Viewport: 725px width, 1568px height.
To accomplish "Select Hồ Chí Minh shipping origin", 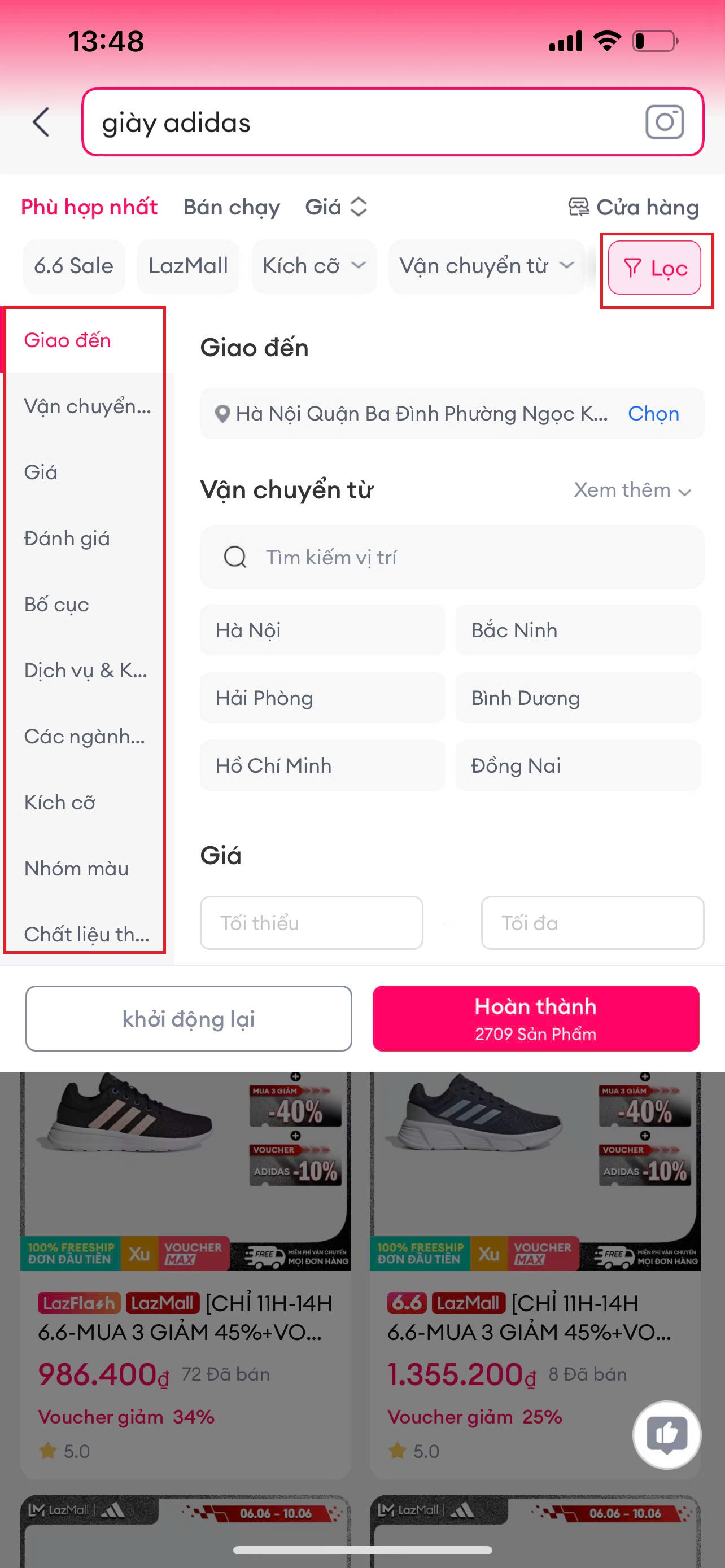I will click(322, 765).
